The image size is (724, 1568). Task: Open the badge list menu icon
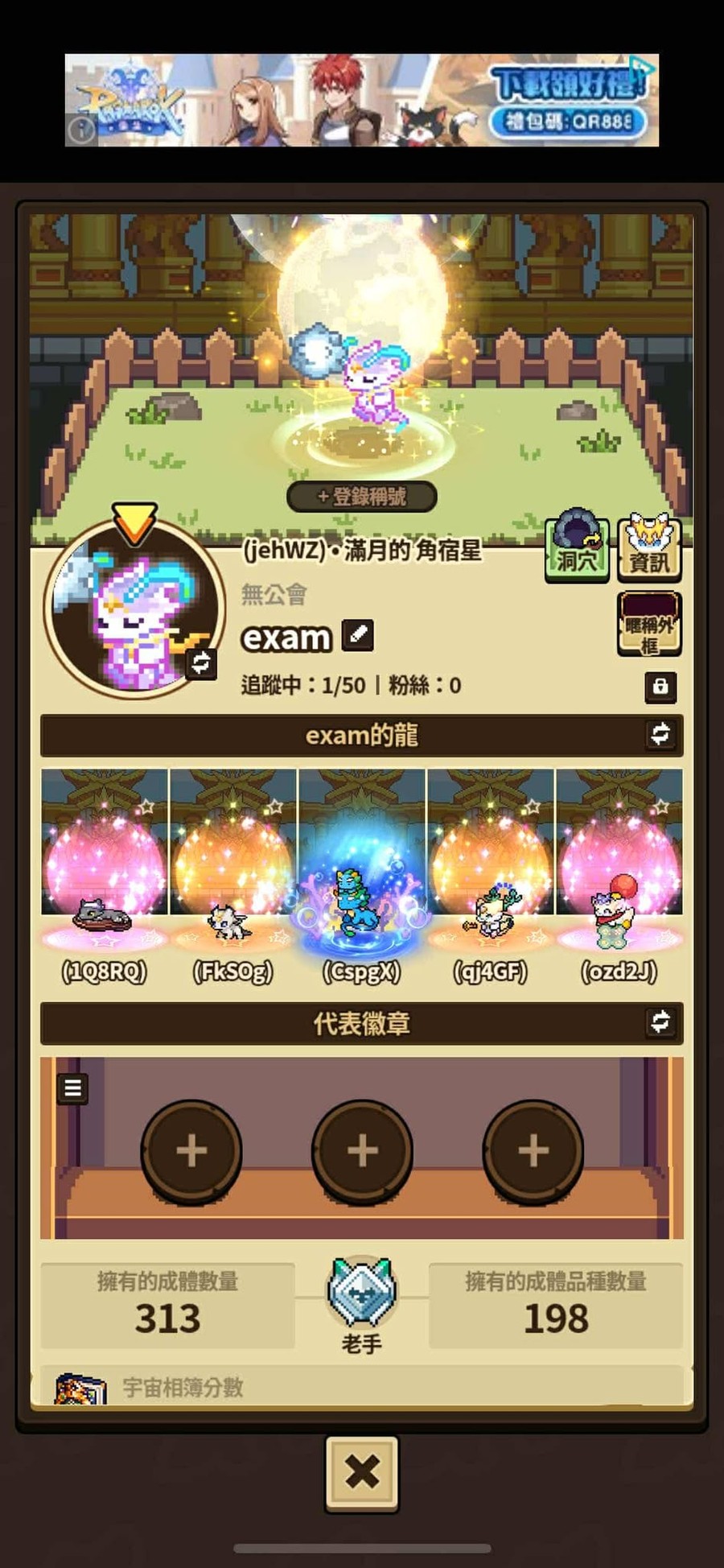[x=72, y=1089]
